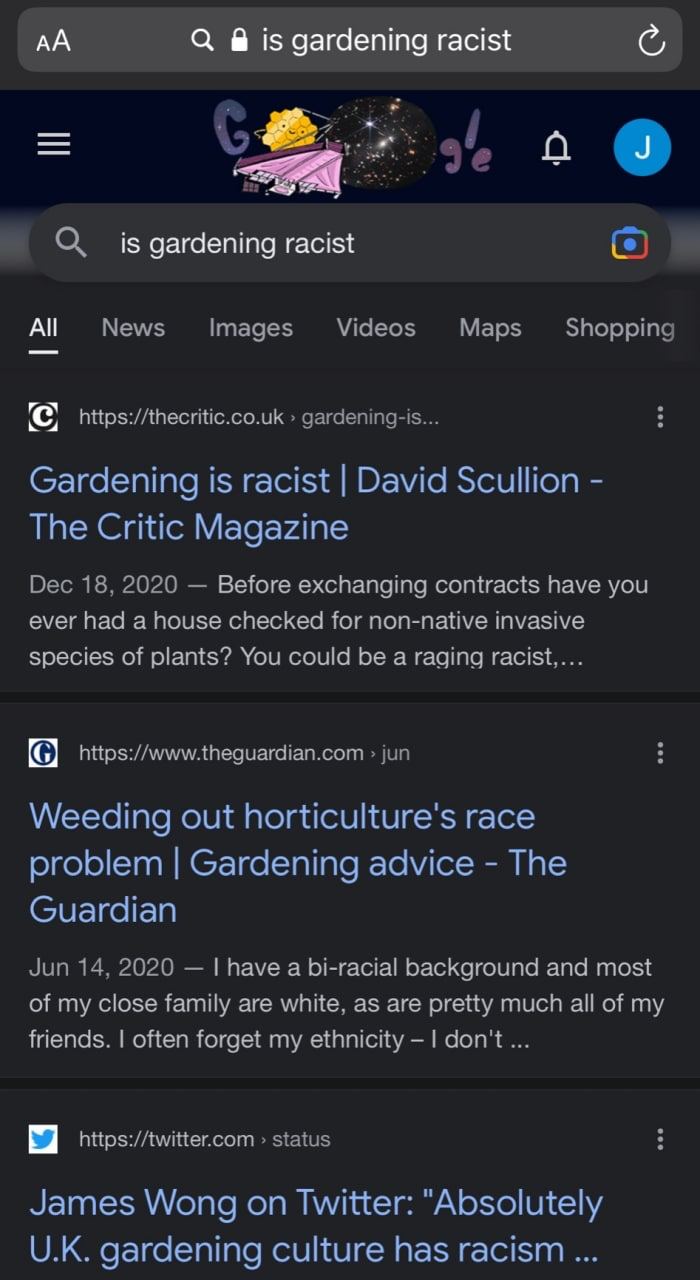The height and width of the screenshot is (1280, 700).
Task: Open more options for theguardian.com result
Action: [x=660, y=753]
